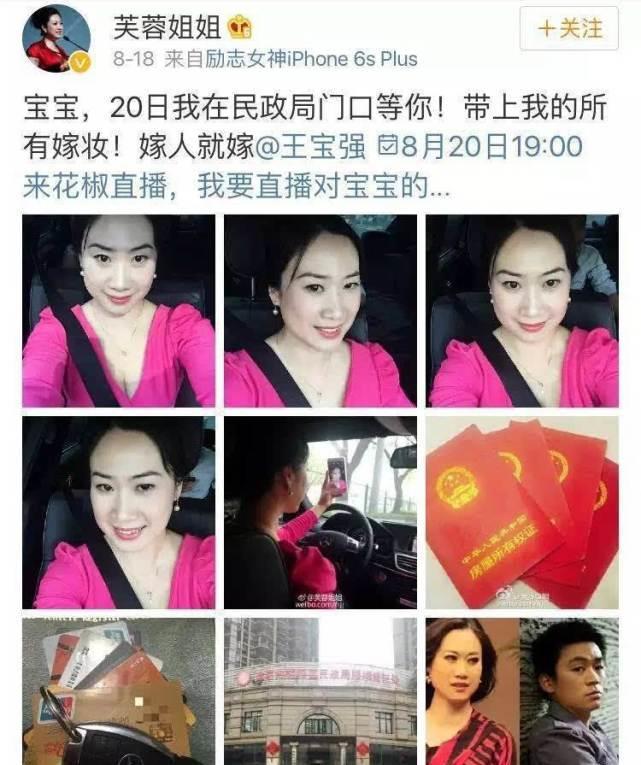
Task: Open the photo of the 民政局 building
Action: pyautogui.click(x=320, y=692)
